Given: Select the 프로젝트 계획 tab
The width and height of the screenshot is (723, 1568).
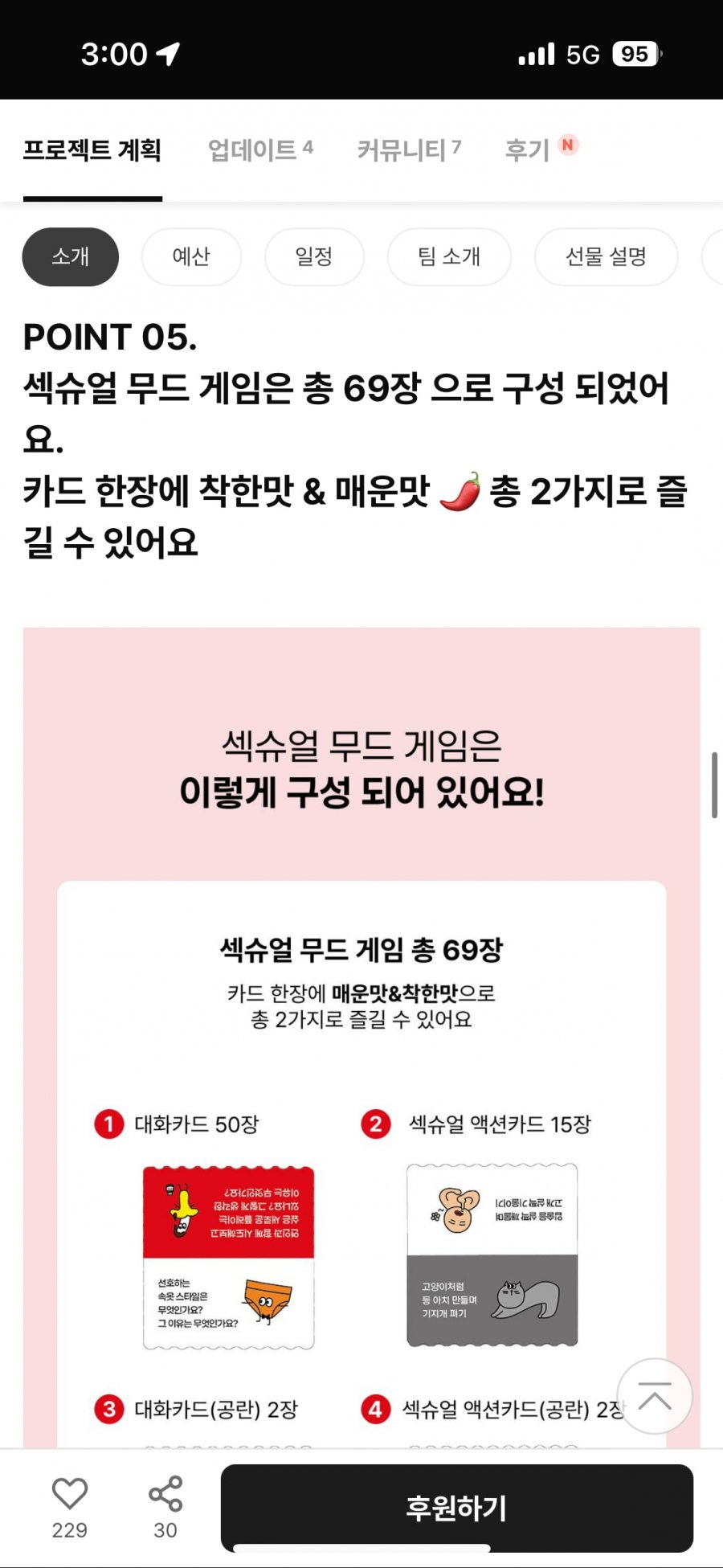Looking at the screenshot, I should (92, 149).
